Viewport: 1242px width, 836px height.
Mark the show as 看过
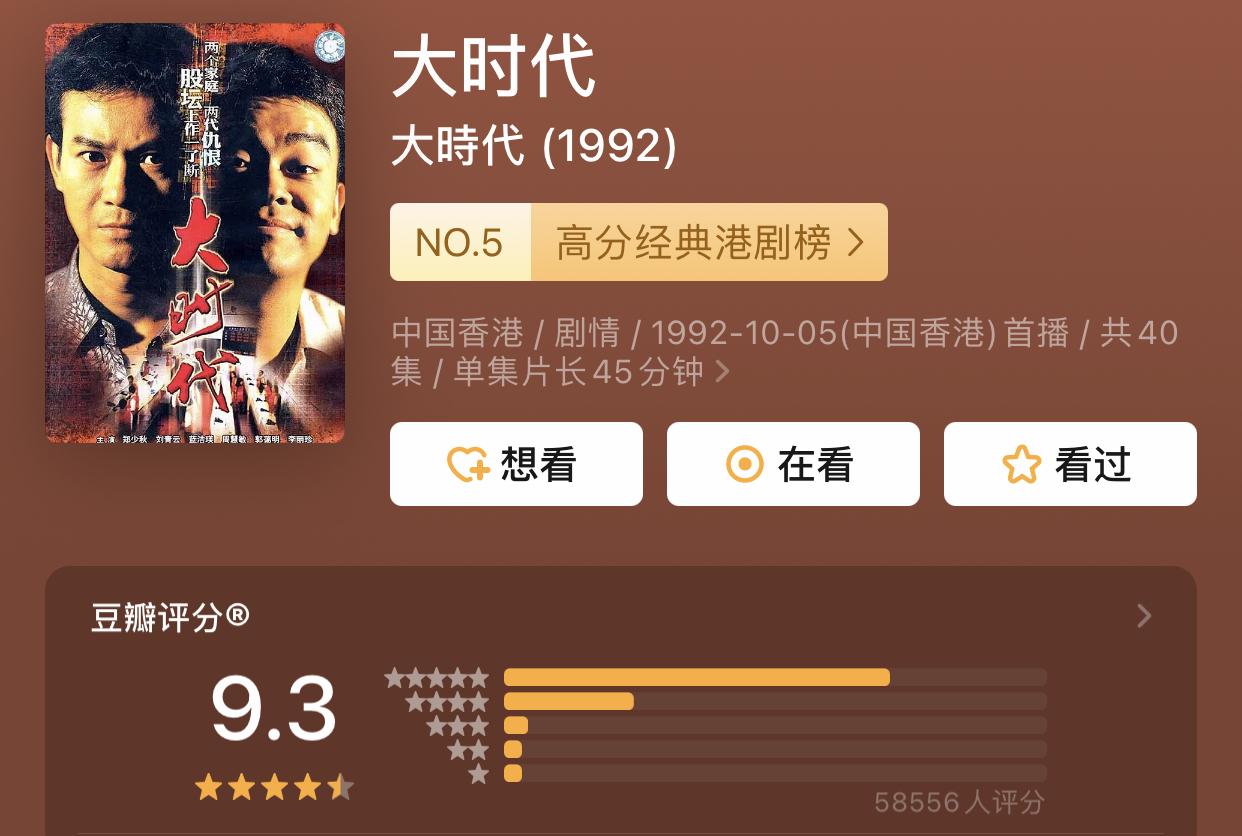pos(1070,464)
